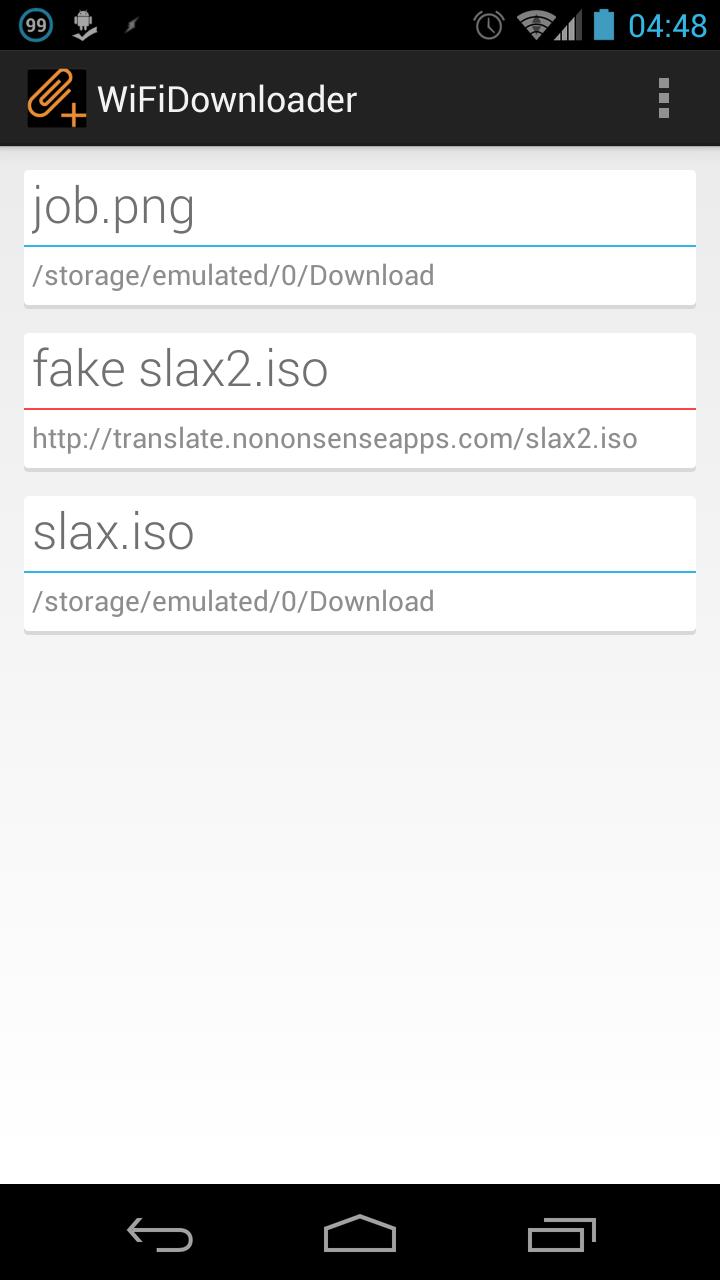The height and width of the screenshot is (1280, 720).
Task: Open the fake slax2.iso download entry
Action: pos(360,369)
